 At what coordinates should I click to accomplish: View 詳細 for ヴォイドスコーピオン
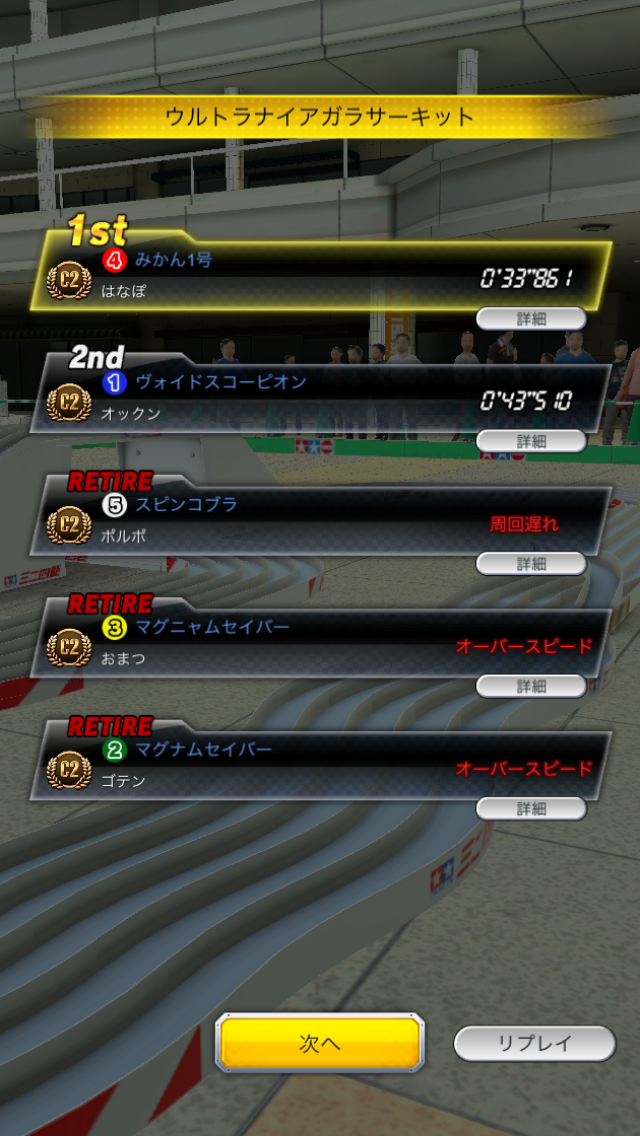pos(531,440)
